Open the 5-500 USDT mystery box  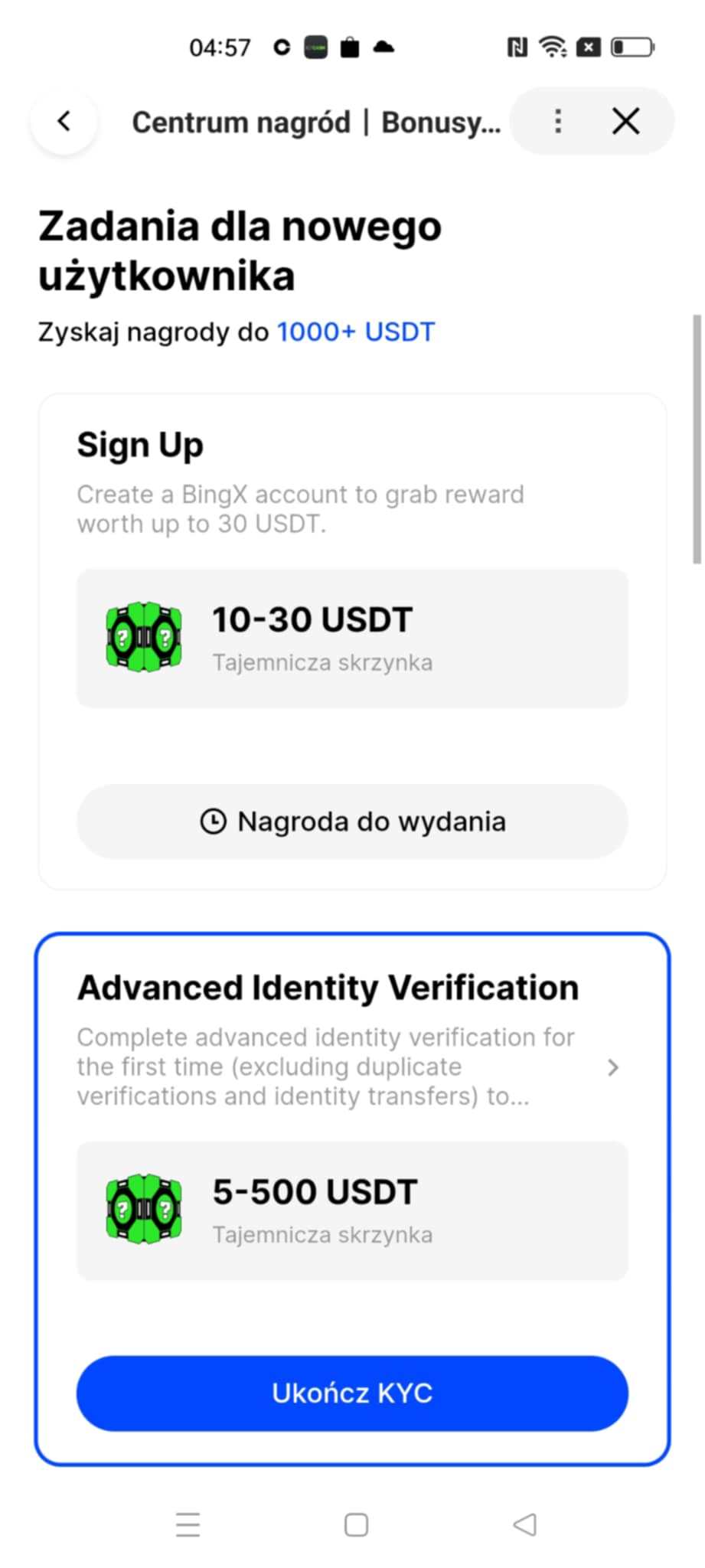click(352, 1210)
